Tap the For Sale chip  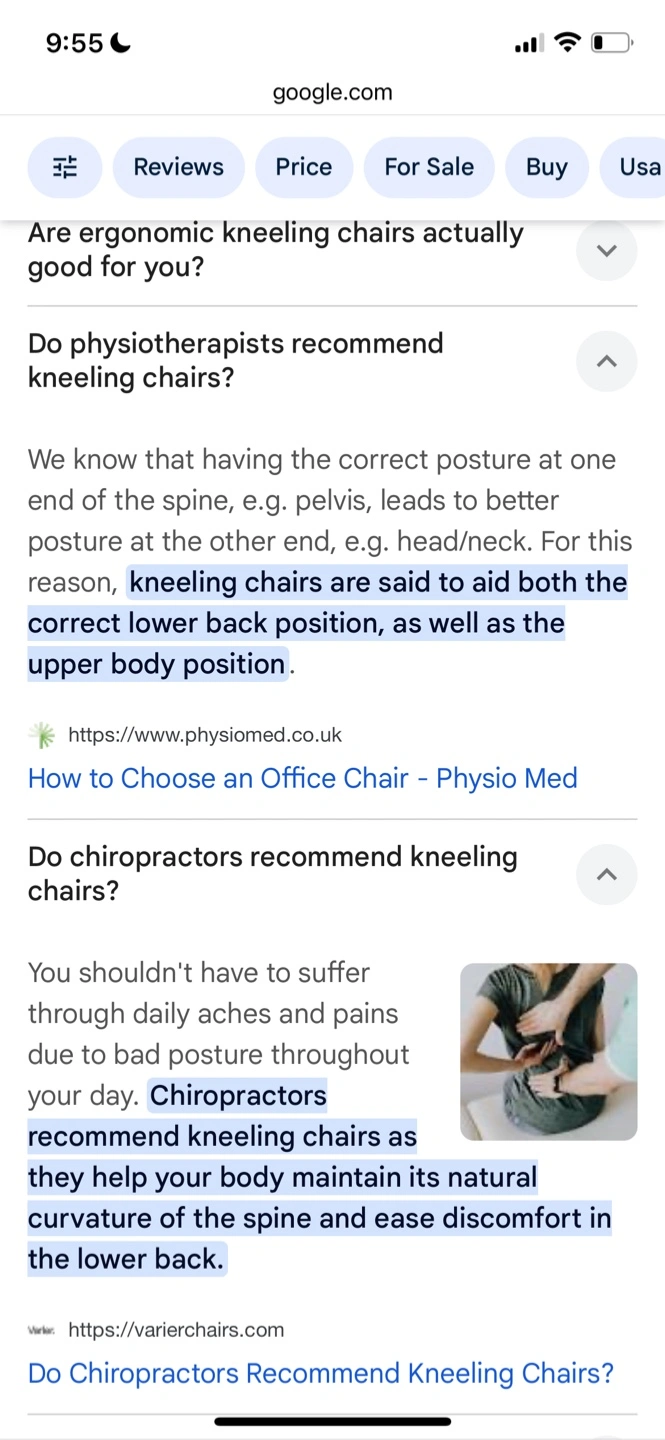429,167
